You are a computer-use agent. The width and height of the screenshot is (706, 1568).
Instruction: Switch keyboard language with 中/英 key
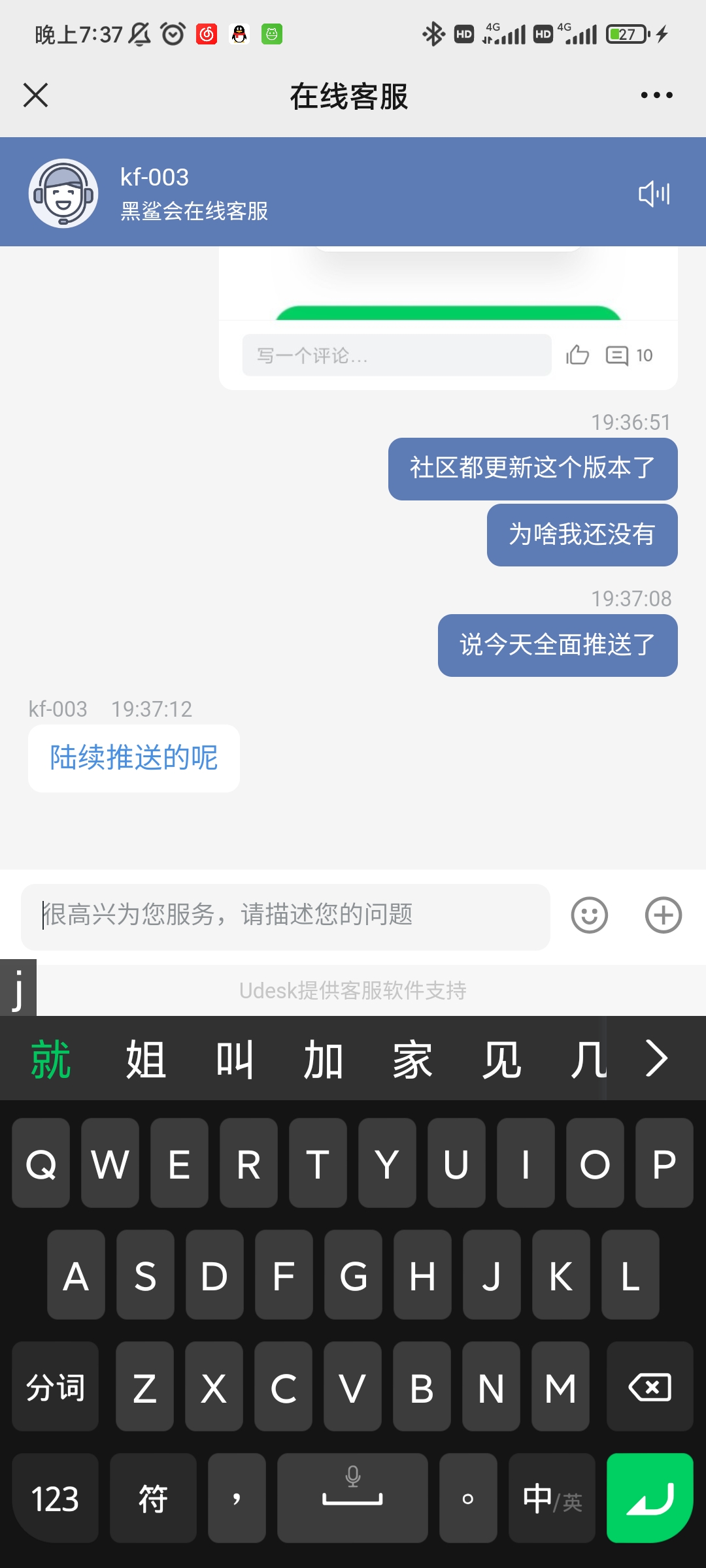point(552,1497)
